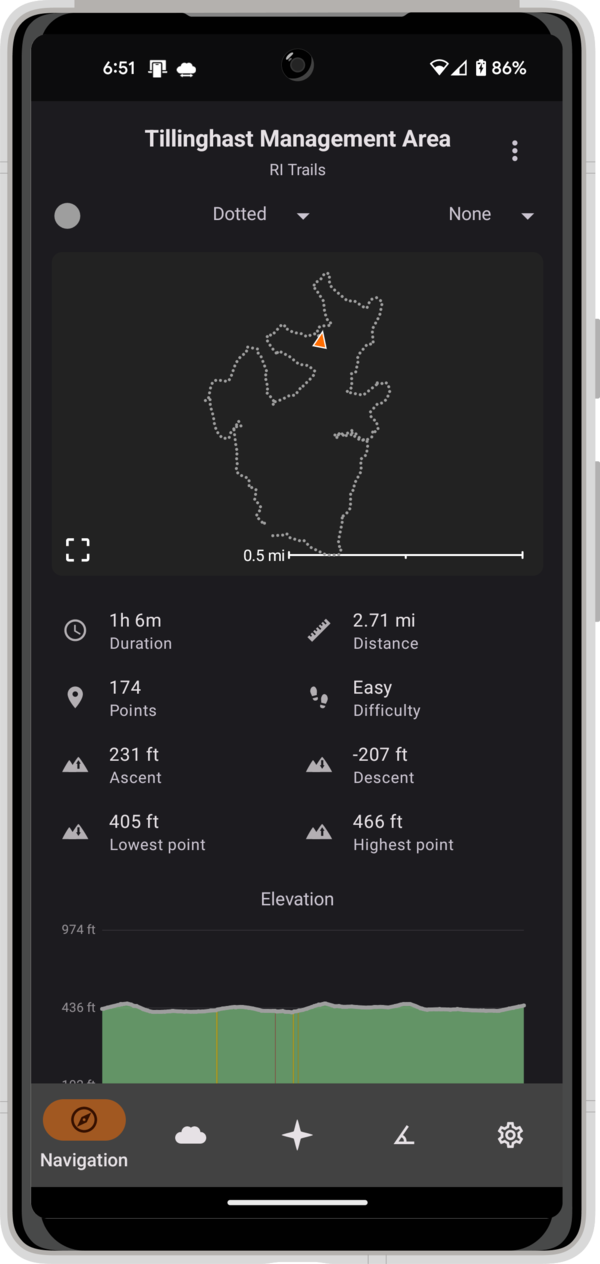Open the None point style dropdown
Image resolution: width=600 pixels, height=1264 pixels.
[490, 215]
